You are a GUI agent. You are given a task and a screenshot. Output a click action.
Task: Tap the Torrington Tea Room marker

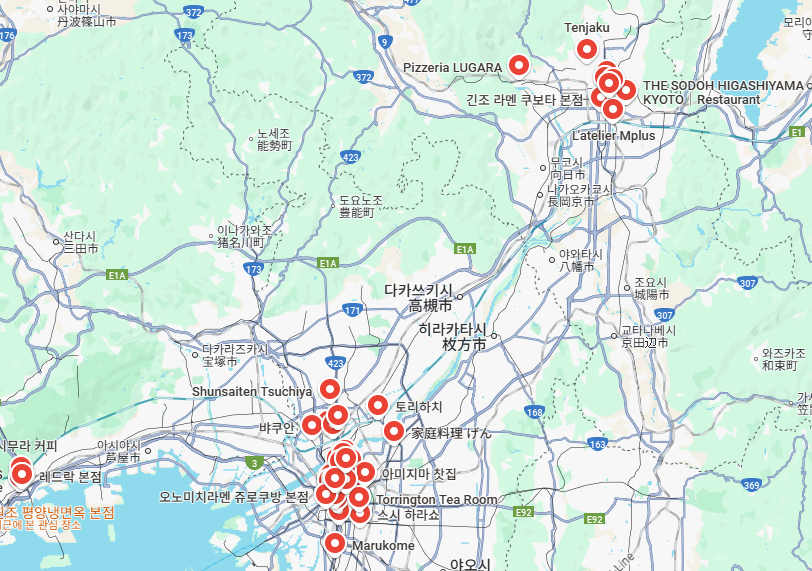[358, 495]
